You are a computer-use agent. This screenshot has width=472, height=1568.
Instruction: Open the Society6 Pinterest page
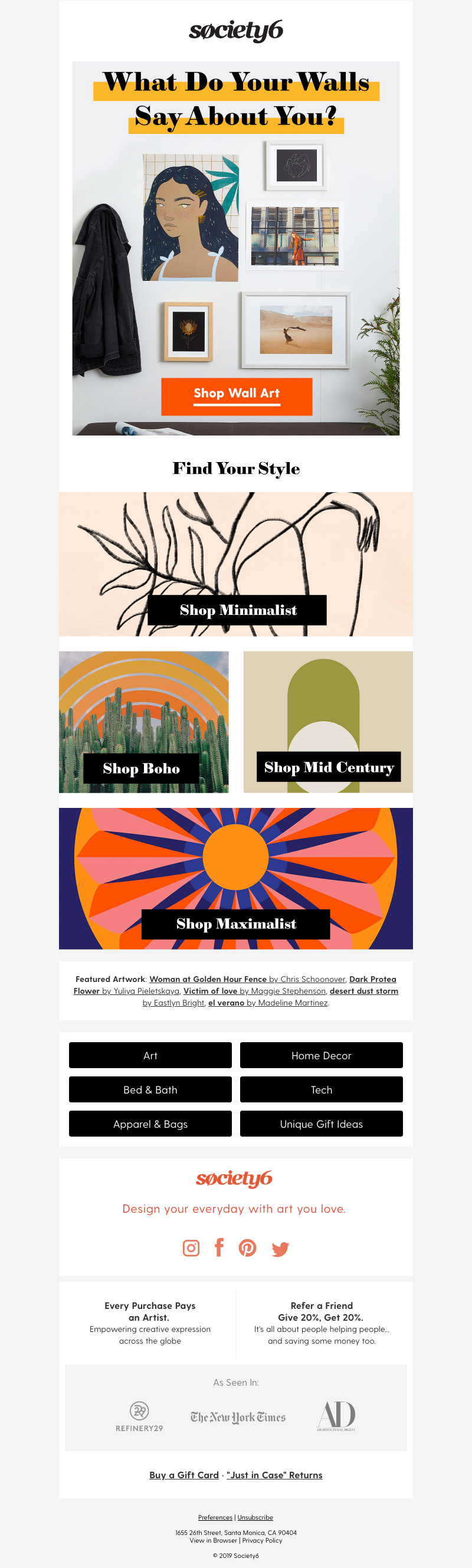coord(248,1248)
